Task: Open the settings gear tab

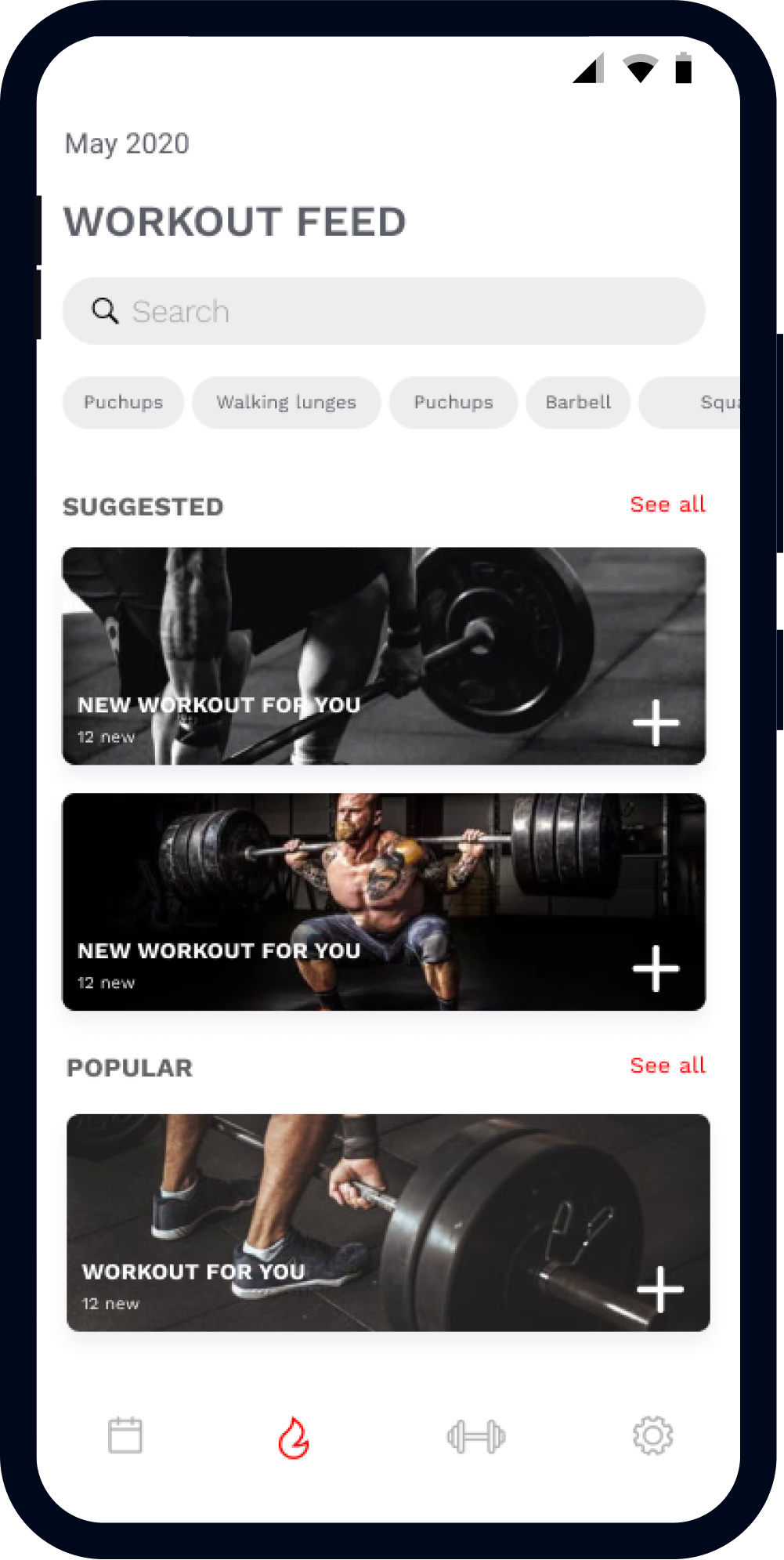Action: coord(652,1435)
